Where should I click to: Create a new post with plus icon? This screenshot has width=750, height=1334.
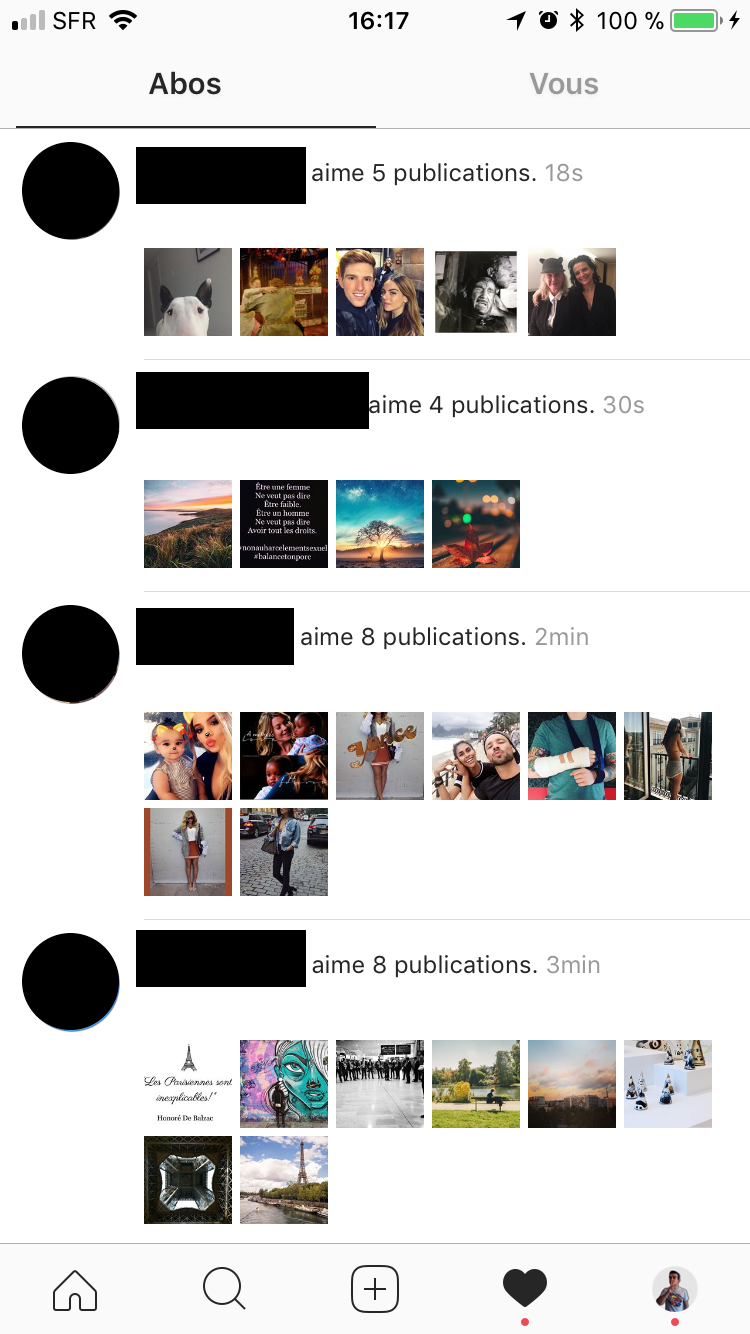pyautogui.click(x=375, y=1289)
